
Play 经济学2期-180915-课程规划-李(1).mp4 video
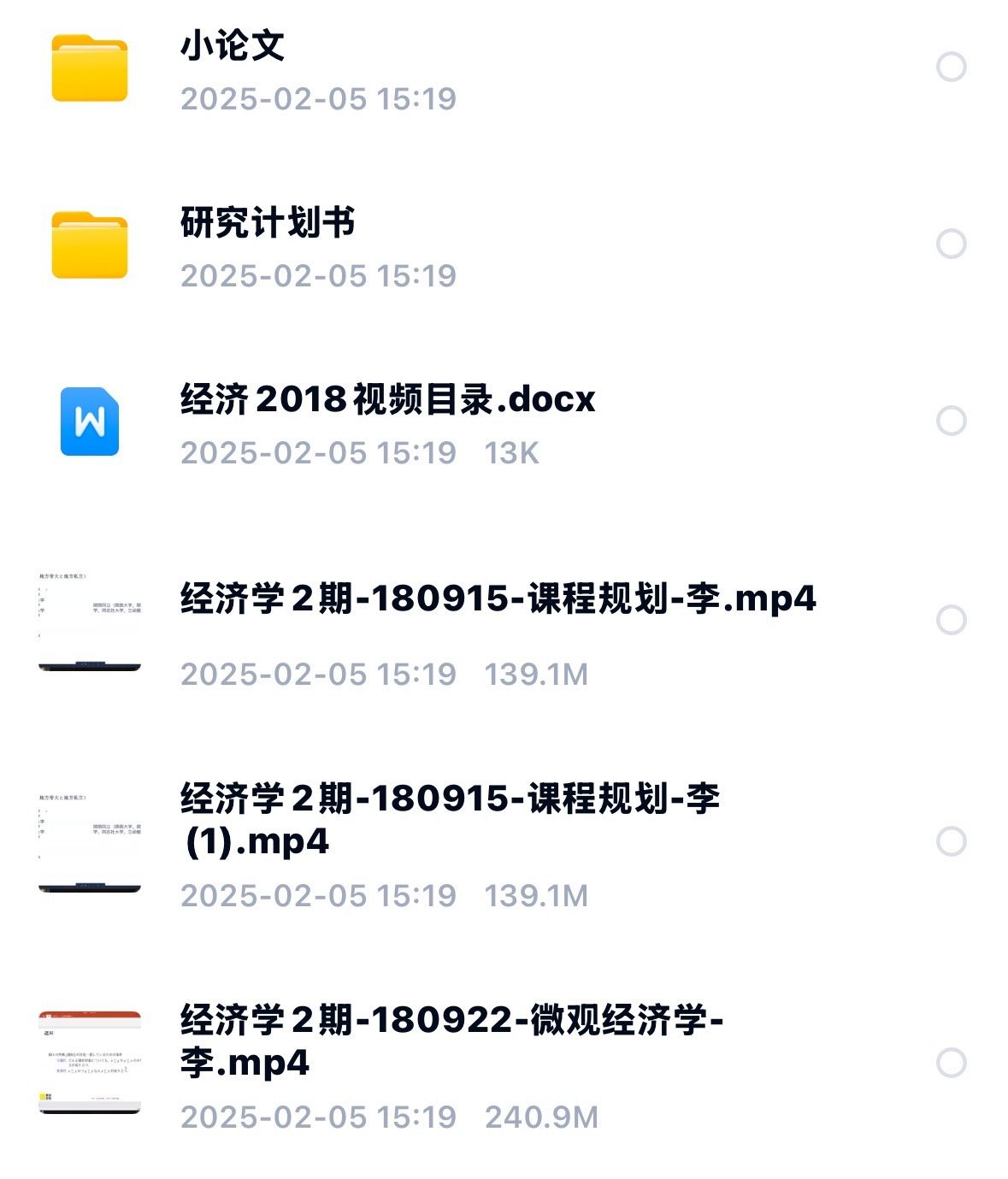(450, 819)
